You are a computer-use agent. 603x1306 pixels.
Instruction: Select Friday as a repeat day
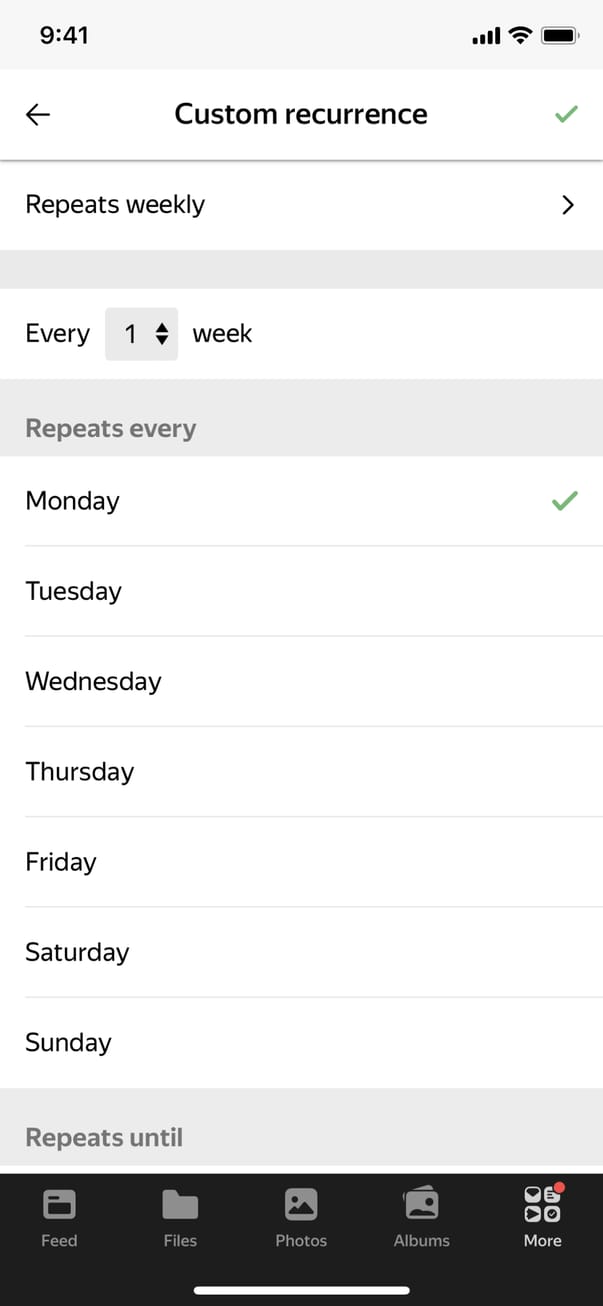click(x=301, y=862)
